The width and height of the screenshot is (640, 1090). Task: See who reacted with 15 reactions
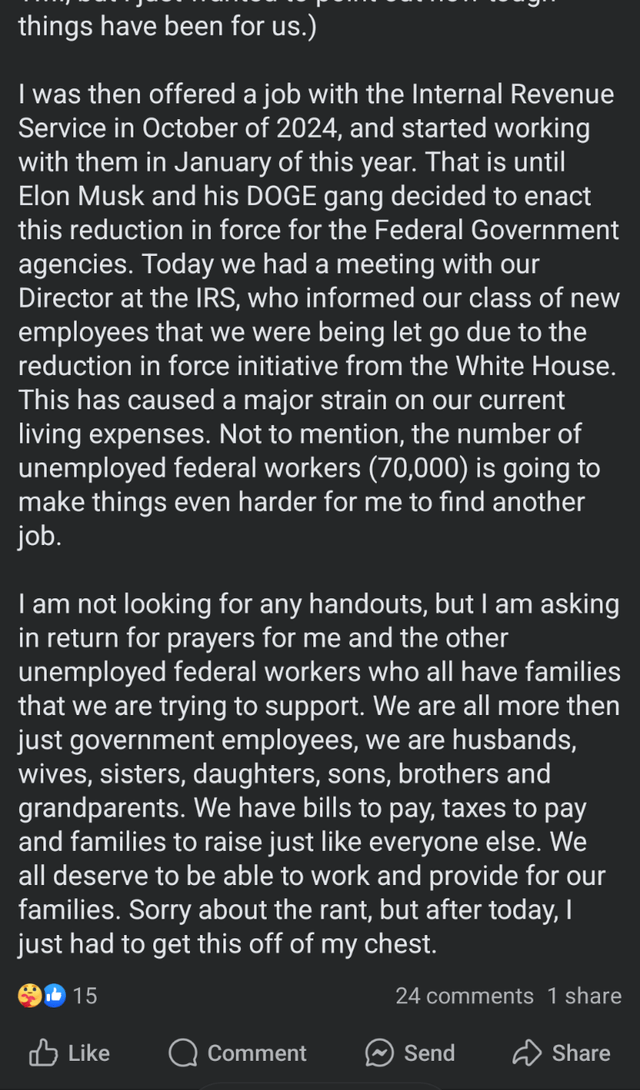[57, 995]
